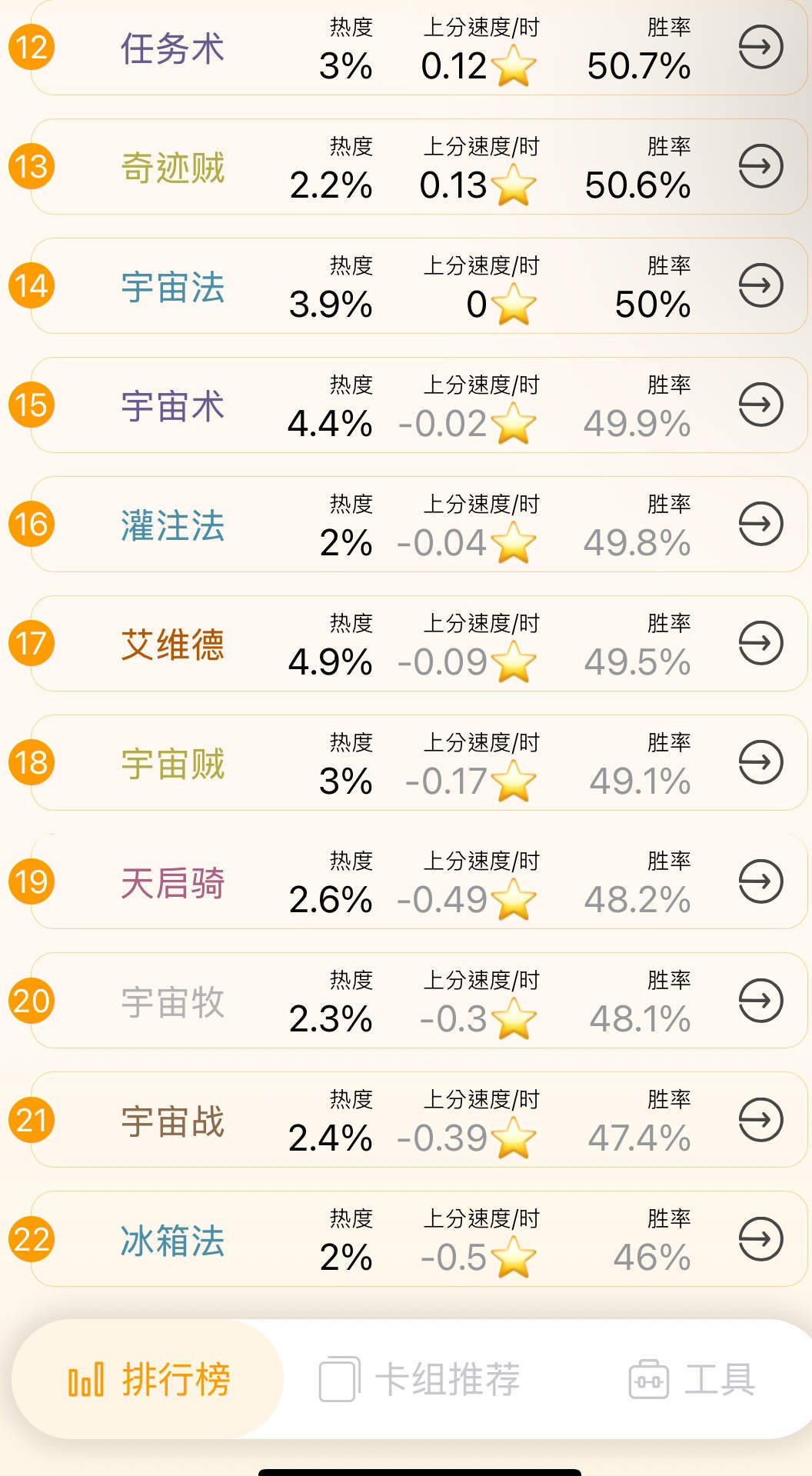Viewport: 812px width, 1476px height.
Task: Tap the arrow icon for 宇宙术
Action: coord(760,405)
